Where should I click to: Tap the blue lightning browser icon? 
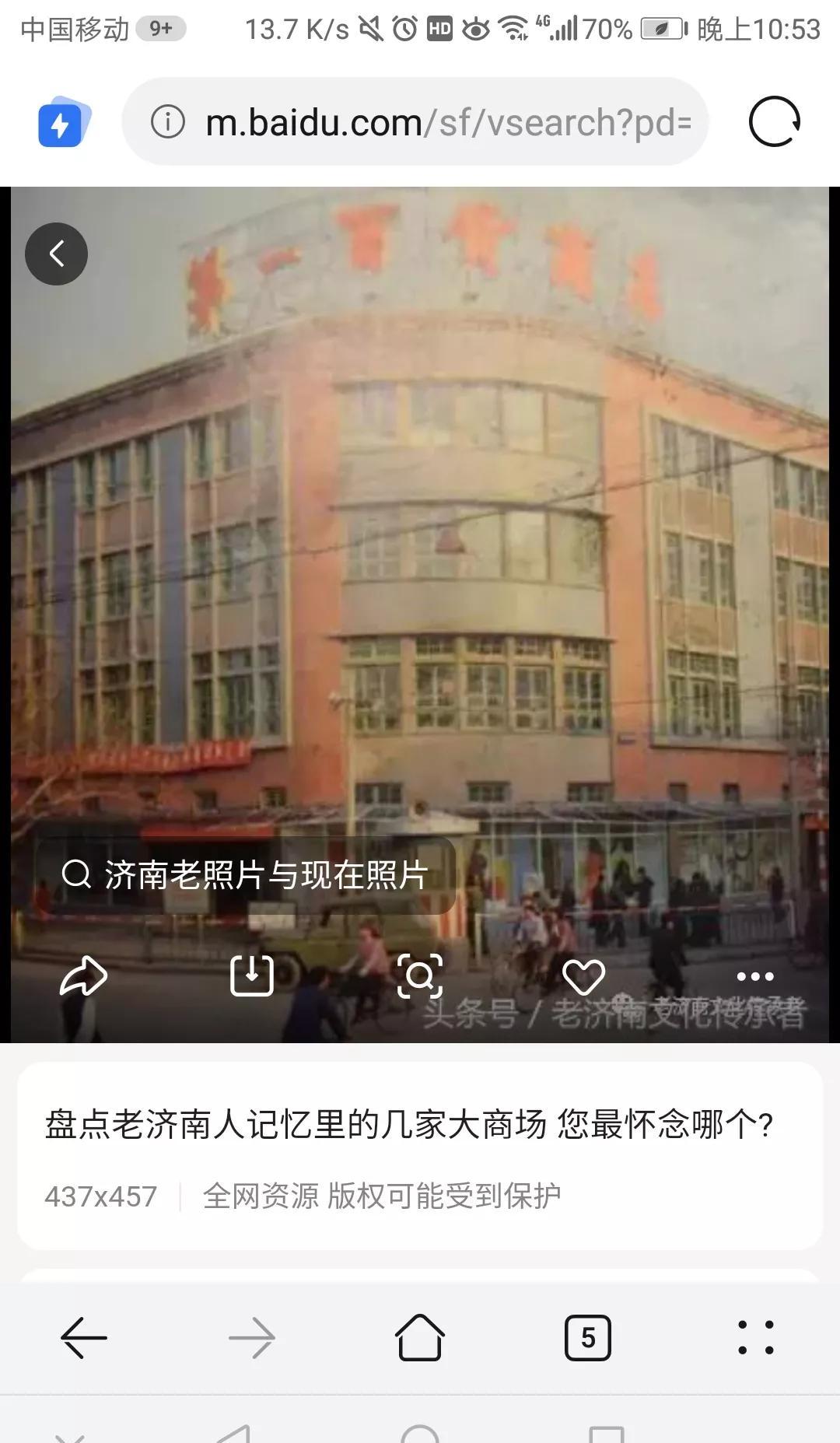click(x=64, y=121)
